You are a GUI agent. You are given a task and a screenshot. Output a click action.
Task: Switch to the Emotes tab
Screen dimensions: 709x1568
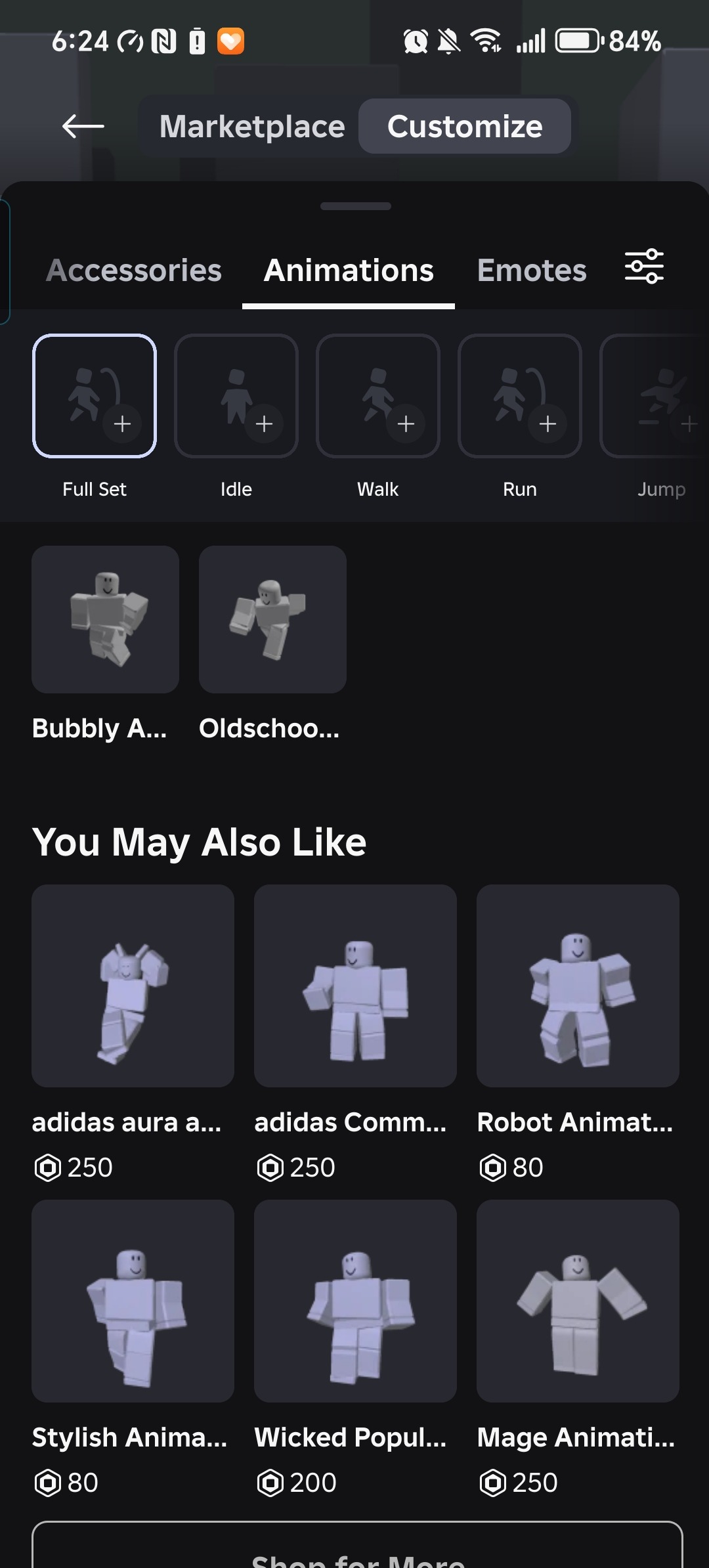point(532,271)
